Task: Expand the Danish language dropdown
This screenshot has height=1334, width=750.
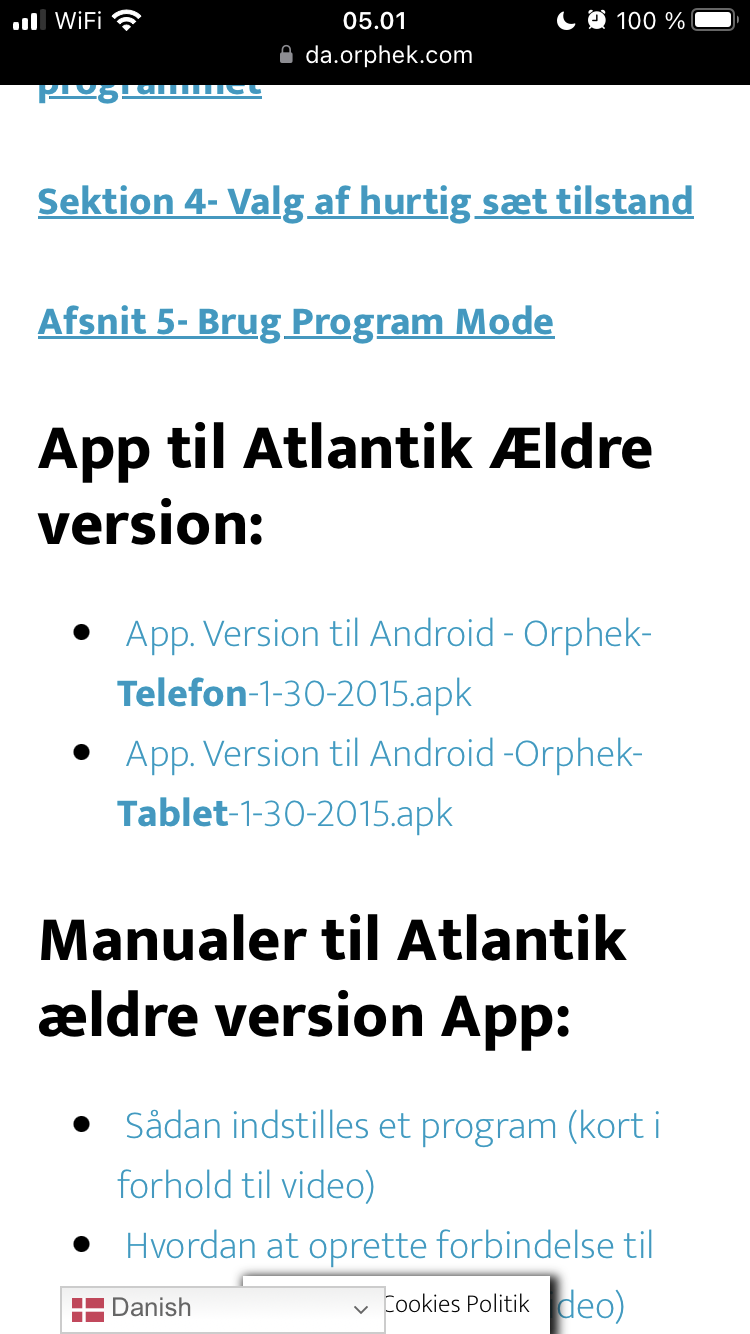Action: coord(222,1308)
